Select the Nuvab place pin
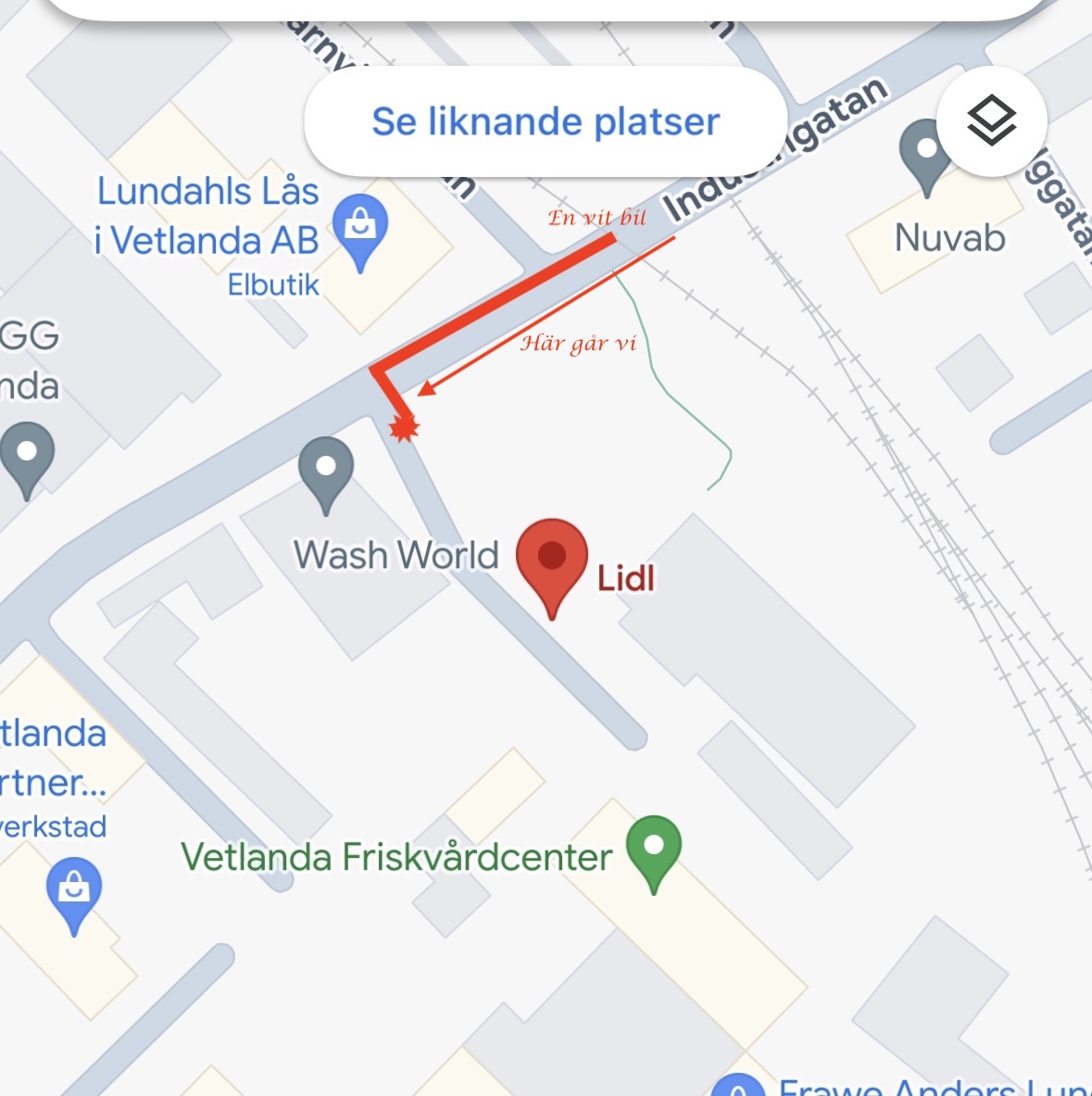This screenshot has height=1096, width=1092. (x=925, y=152)
